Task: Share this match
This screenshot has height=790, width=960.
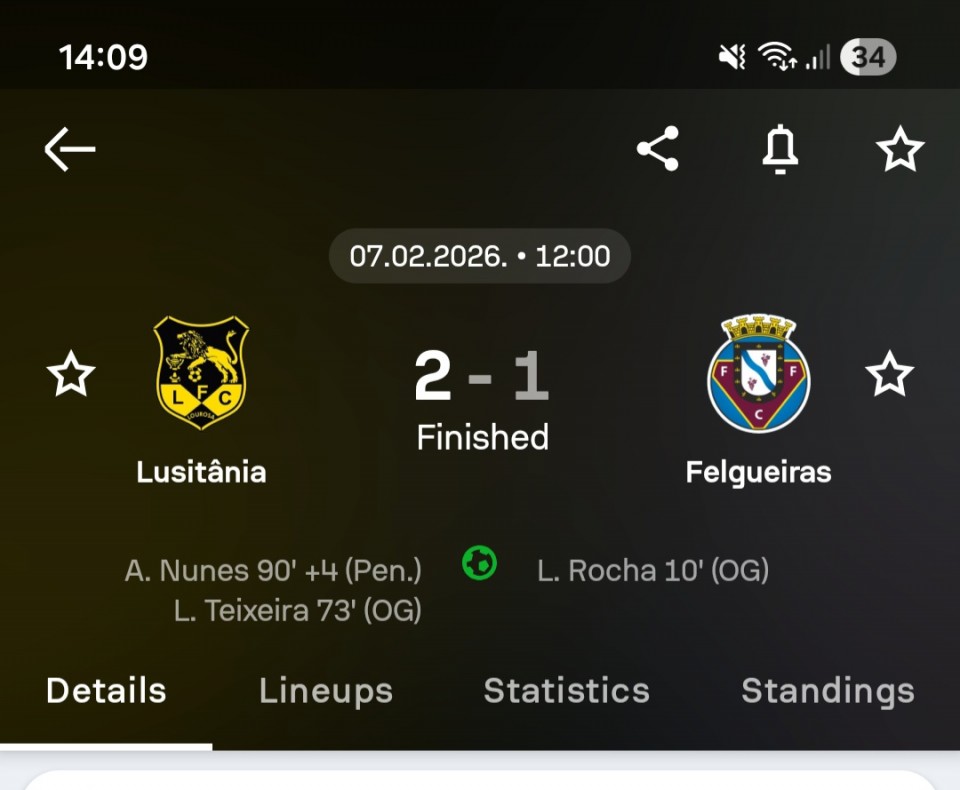Action: [x=658, y=149]
